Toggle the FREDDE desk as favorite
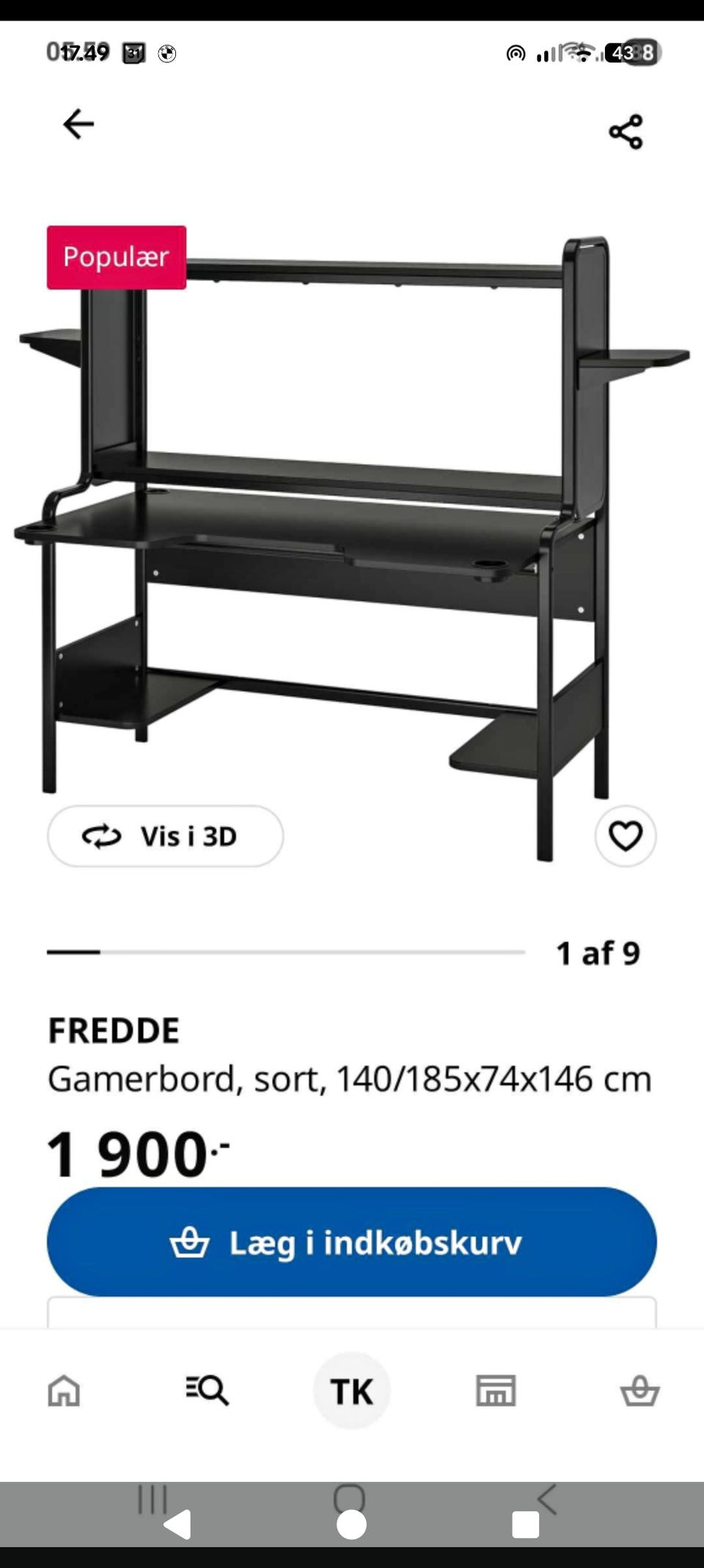The image size is (704, 1568). pos(624,836)
